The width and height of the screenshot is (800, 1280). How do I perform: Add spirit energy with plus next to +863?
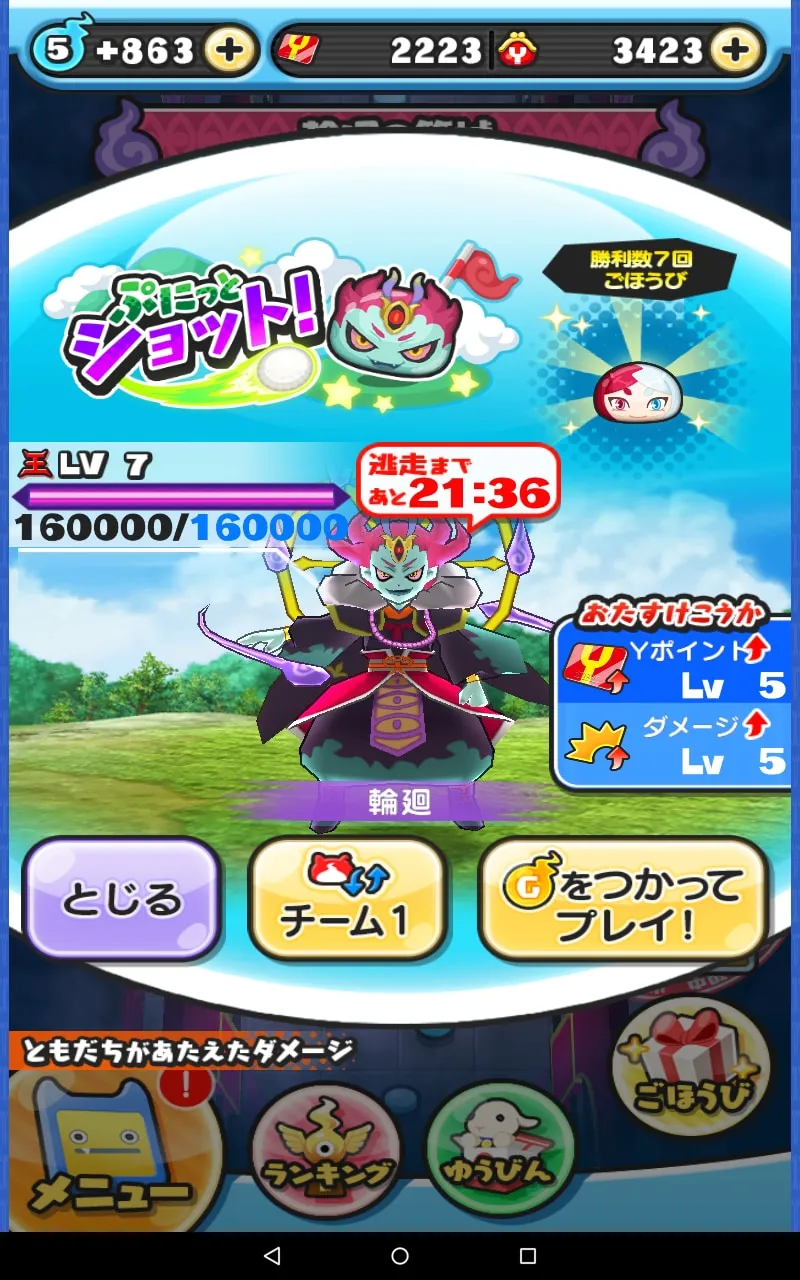point(231,50)
